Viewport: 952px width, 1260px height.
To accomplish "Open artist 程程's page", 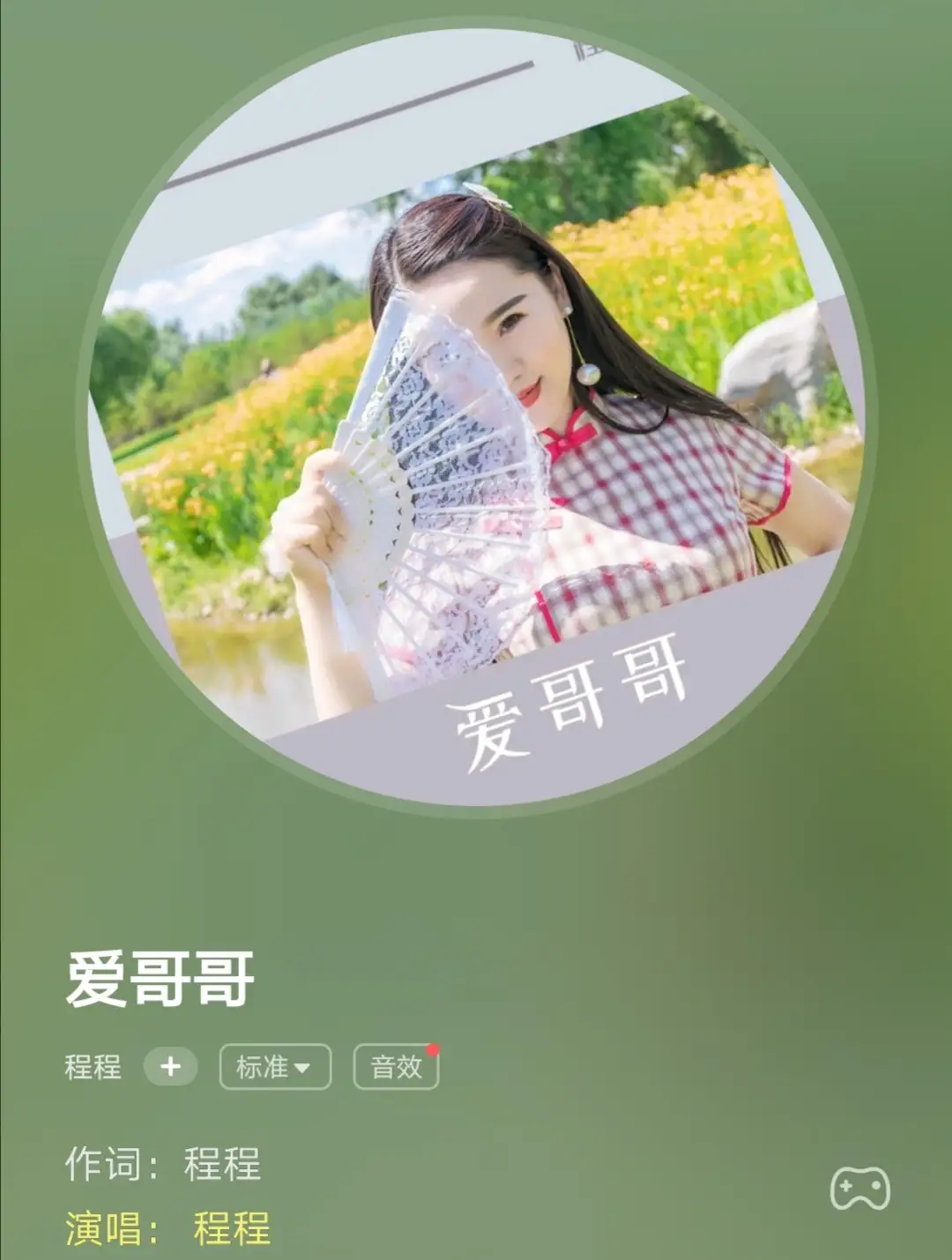I will [93, 1067].
